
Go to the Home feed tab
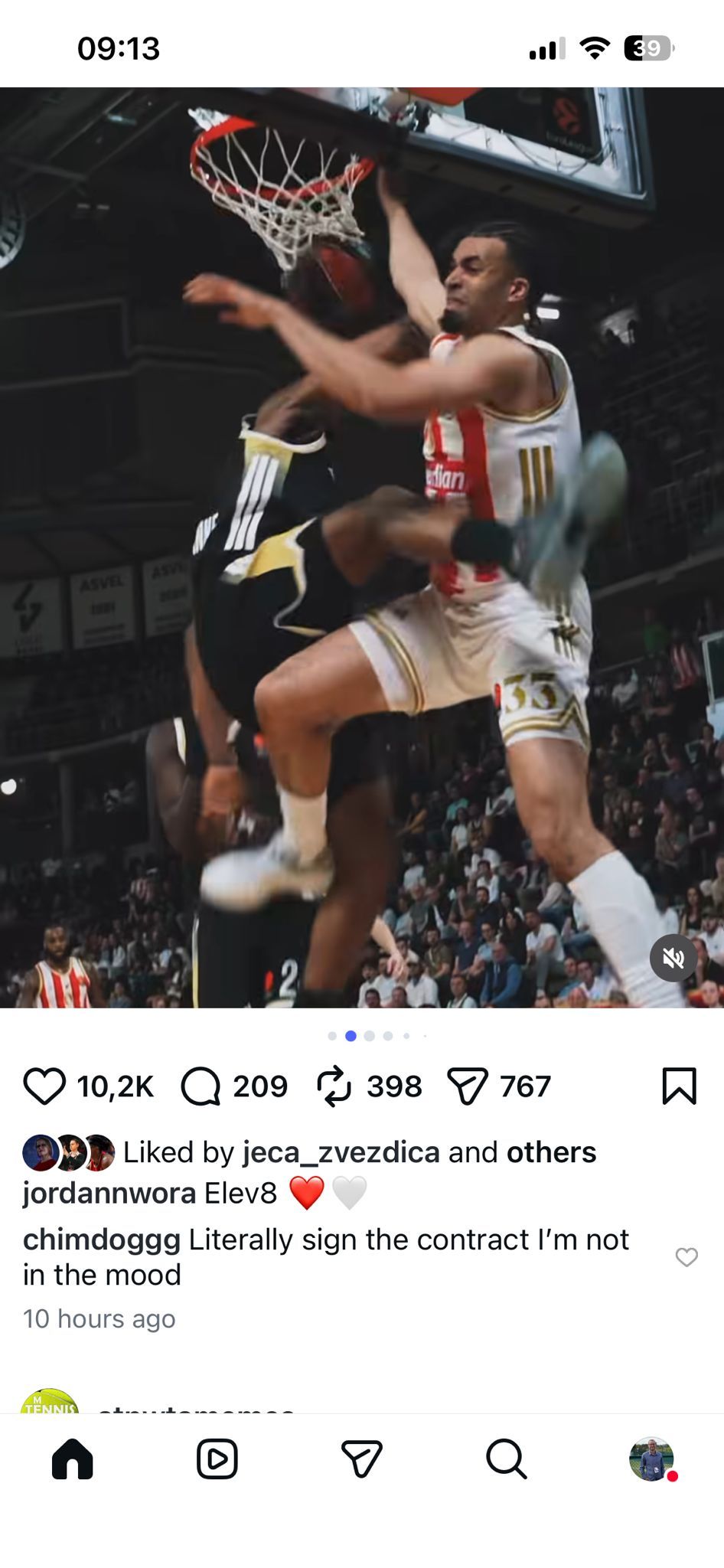(x=73, y=1459)
